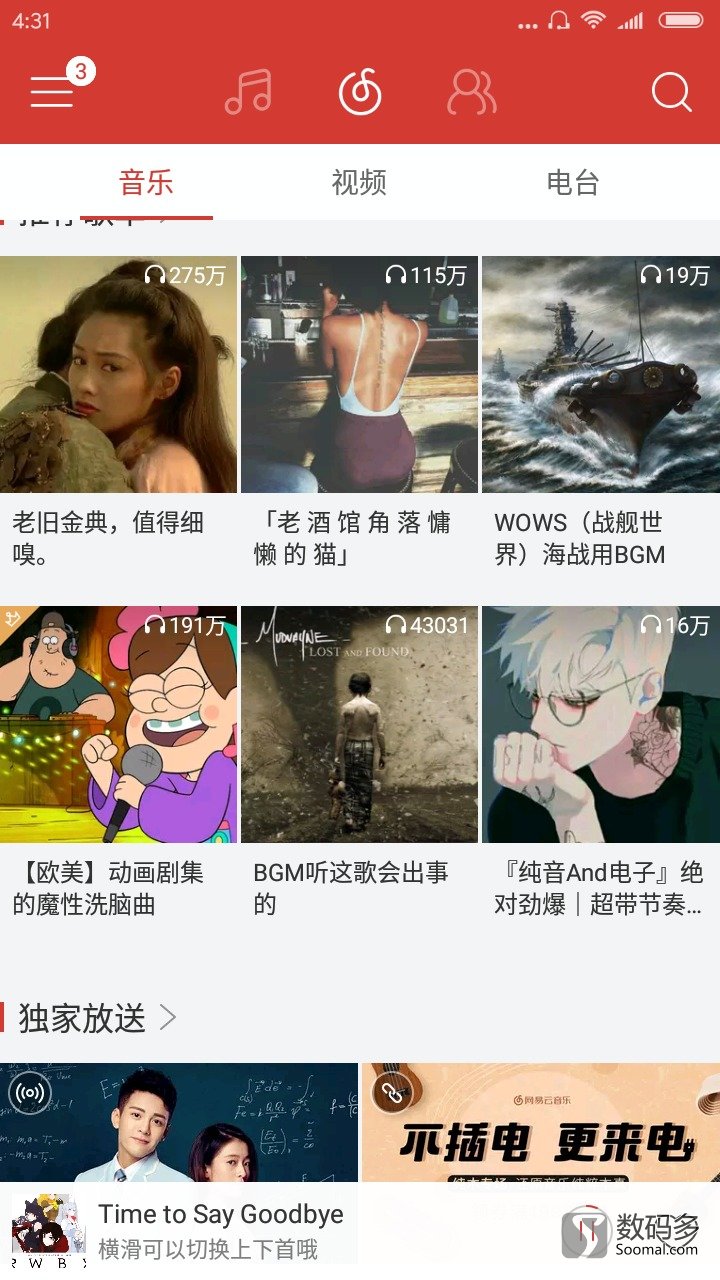This screenshot has height=1280, width=720.
Task: Tap the warship playlist cover image
Action: click(x=600, y=375)
